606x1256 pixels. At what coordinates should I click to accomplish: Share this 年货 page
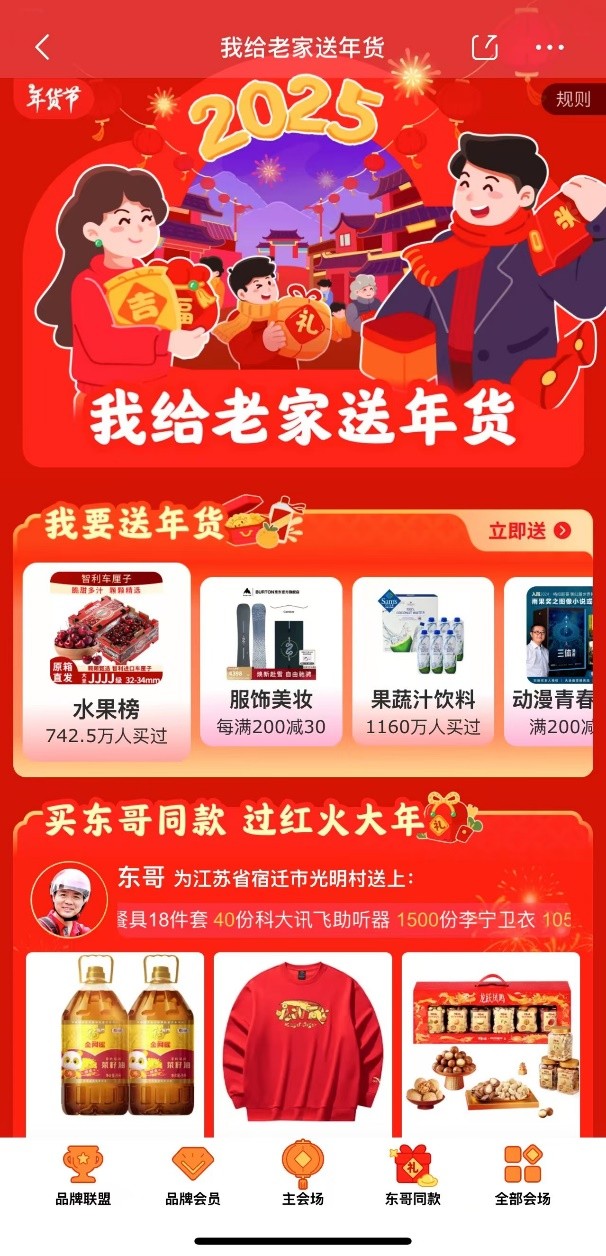[x=484, y=47]
